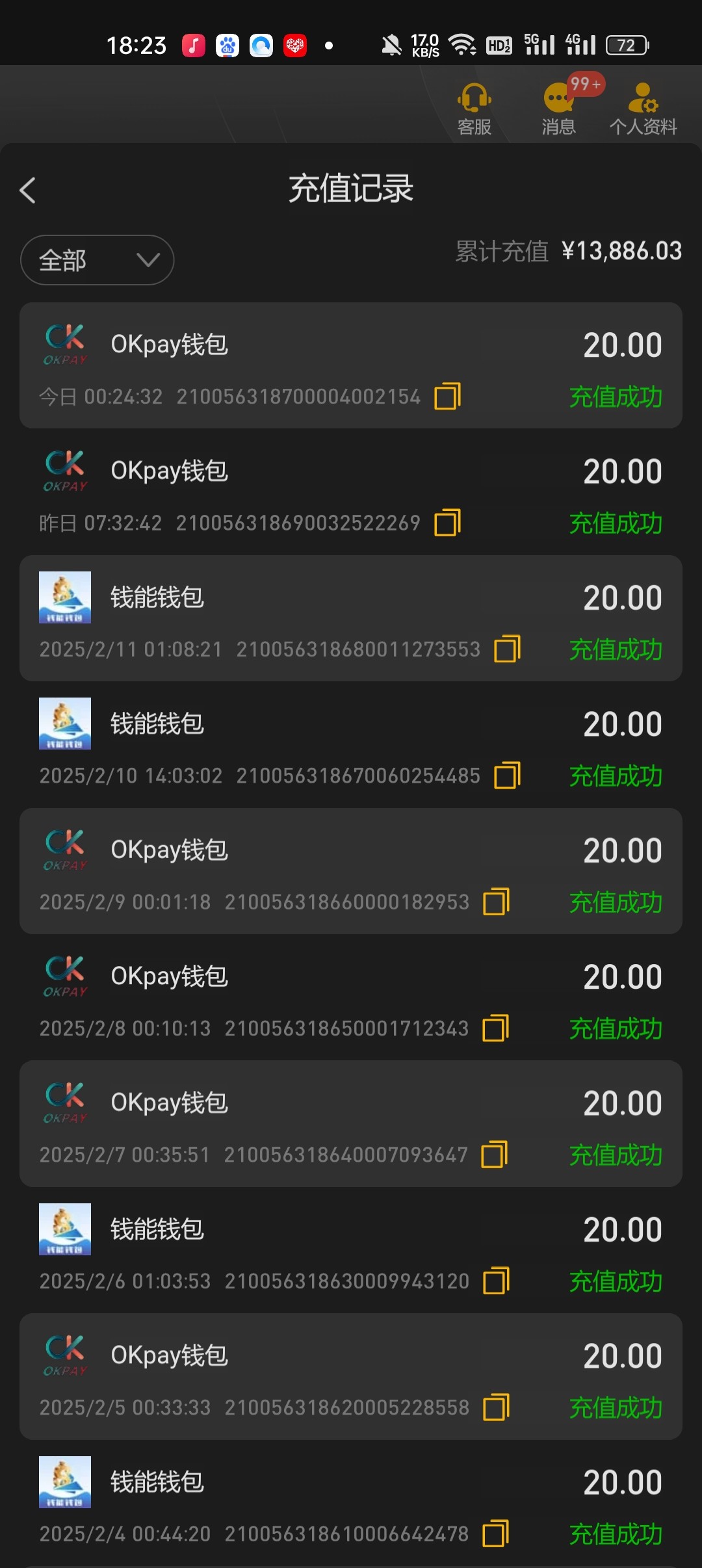Copy order number of 2025/2/5 record
Image resolution: width=702 pixels, height=1568 pixels.
[x=496, y=1407]
